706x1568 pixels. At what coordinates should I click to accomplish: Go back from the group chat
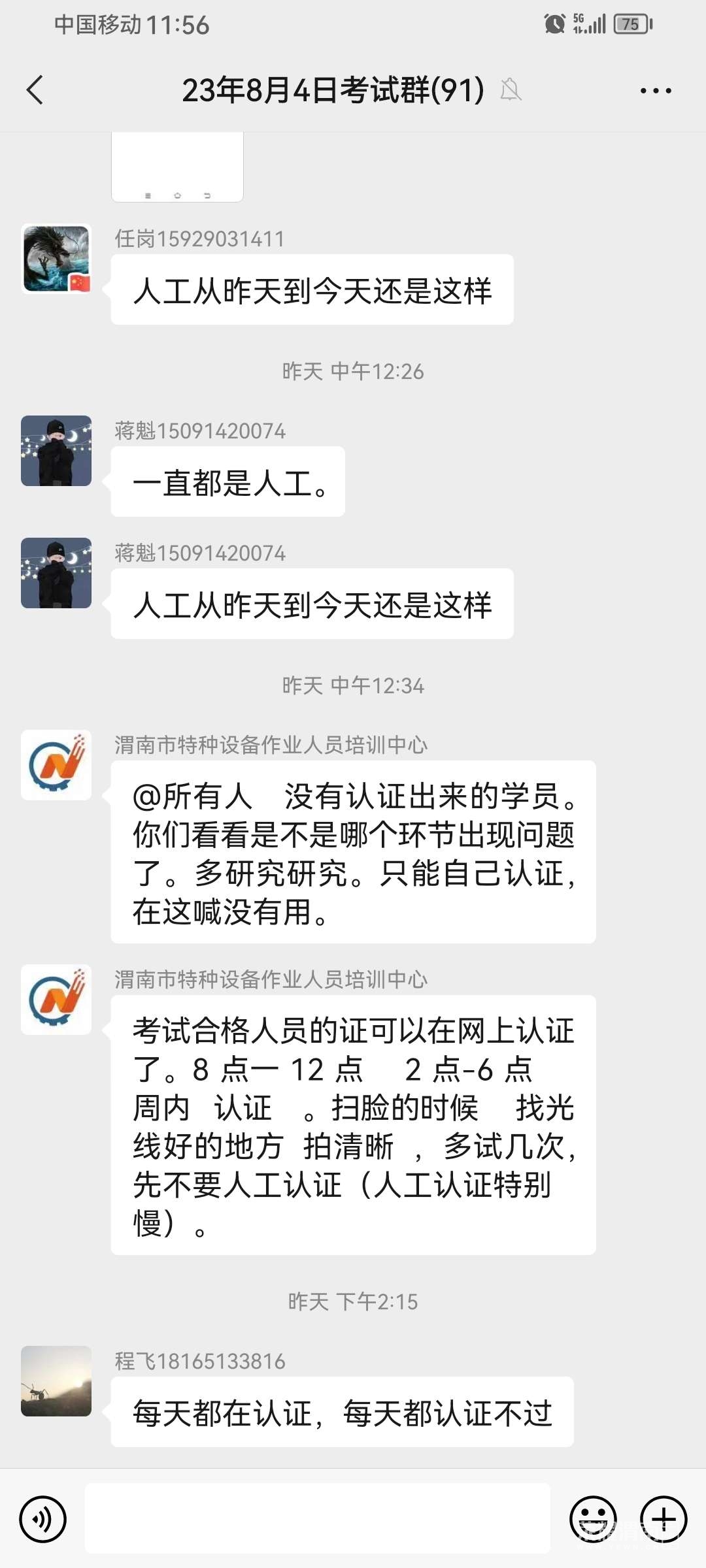click(x=35, y=90)
